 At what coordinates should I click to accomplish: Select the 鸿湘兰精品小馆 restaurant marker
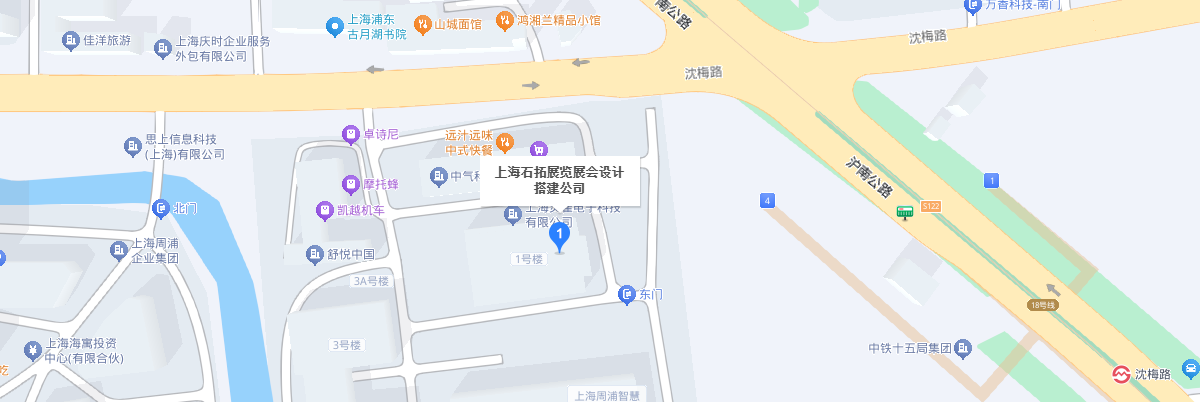point(506,20)
